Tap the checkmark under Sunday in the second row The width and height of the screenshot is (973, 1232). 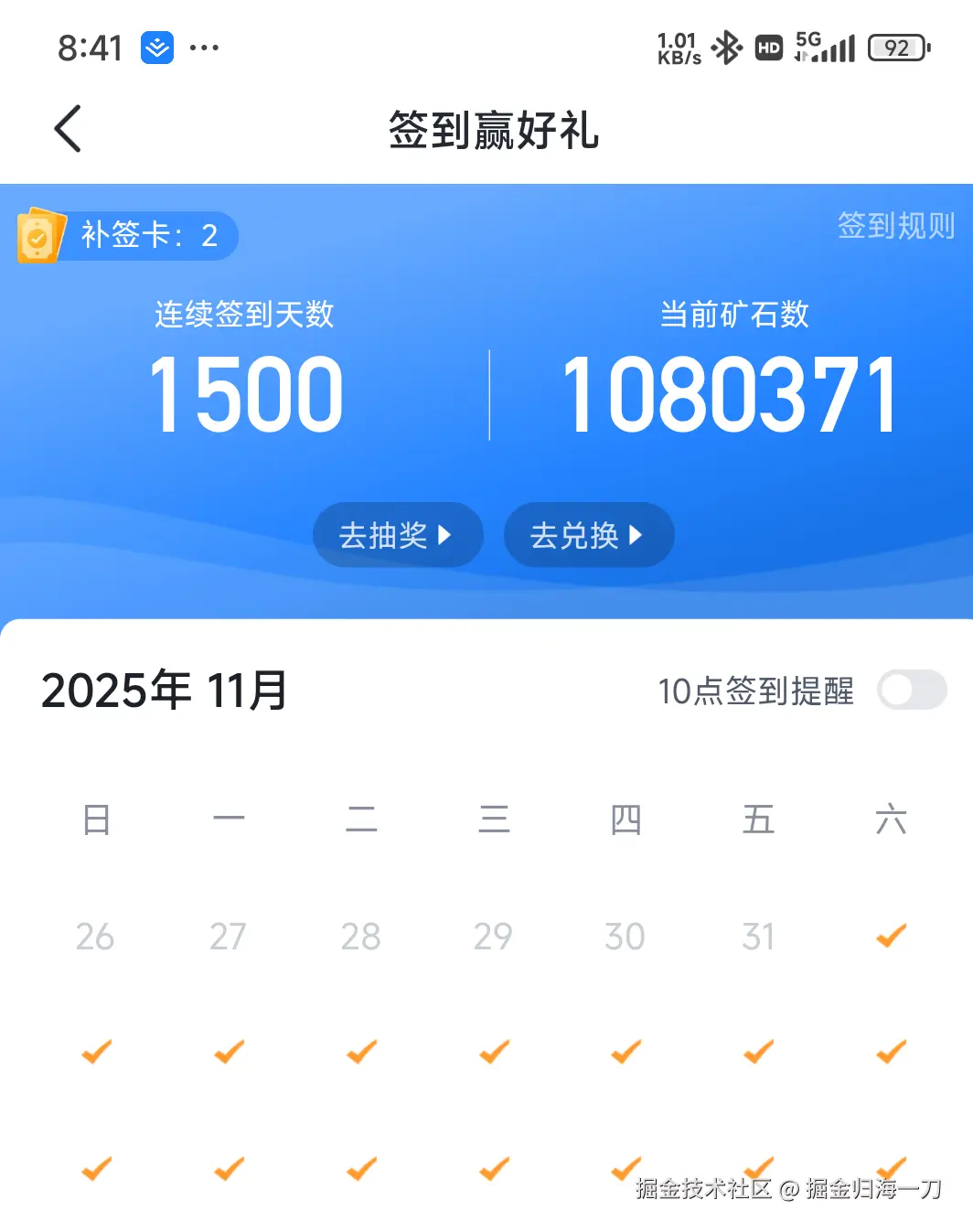pos(95,1053)
